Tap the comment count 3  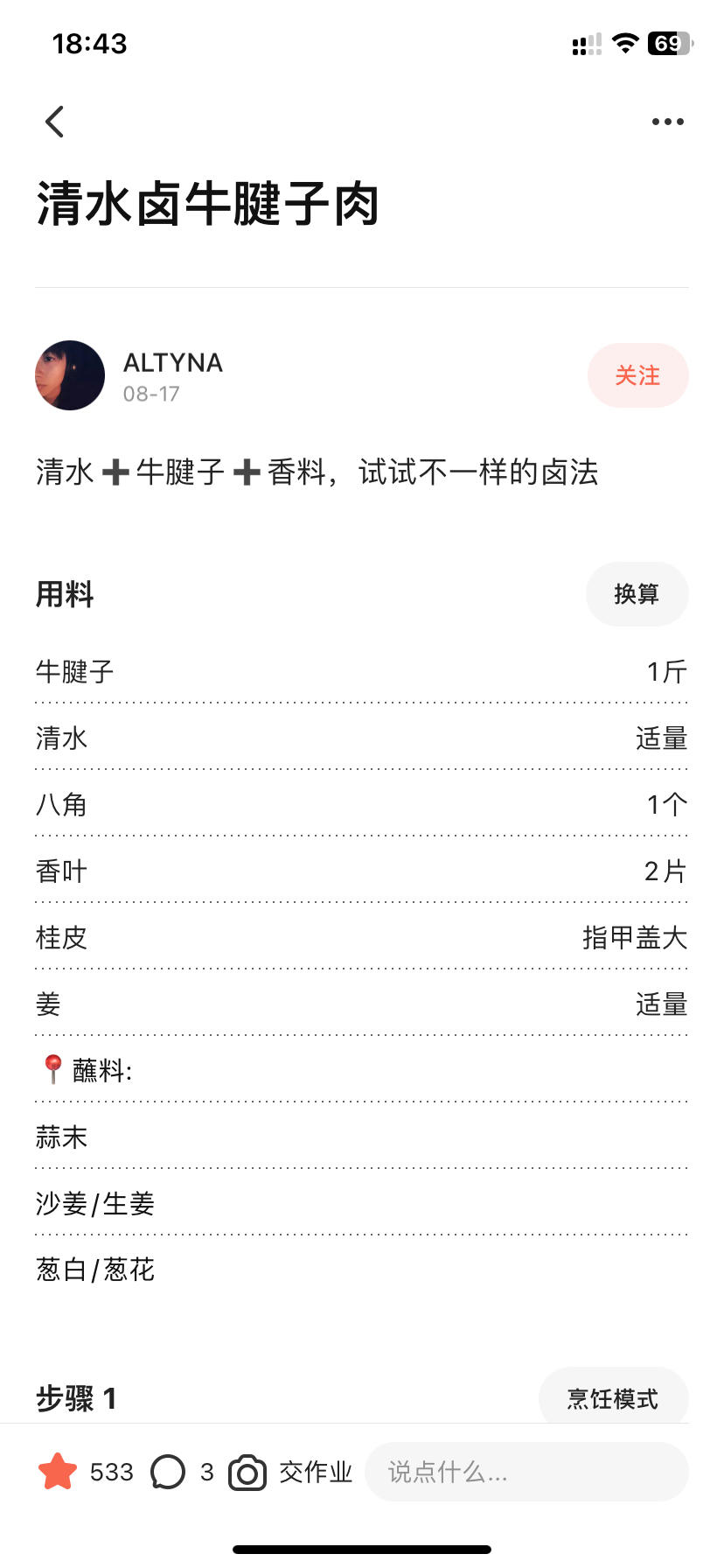(208, 1472)
